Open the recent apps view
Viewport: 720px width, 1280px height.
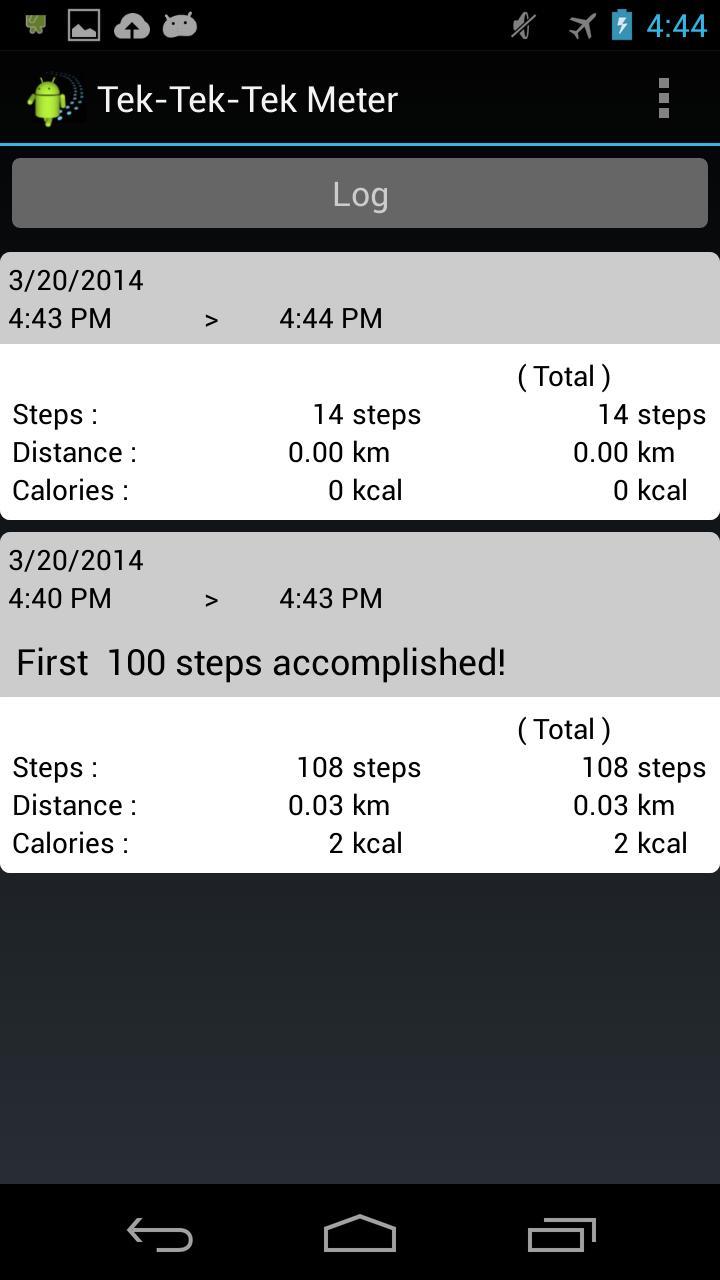coord(561,1234)
